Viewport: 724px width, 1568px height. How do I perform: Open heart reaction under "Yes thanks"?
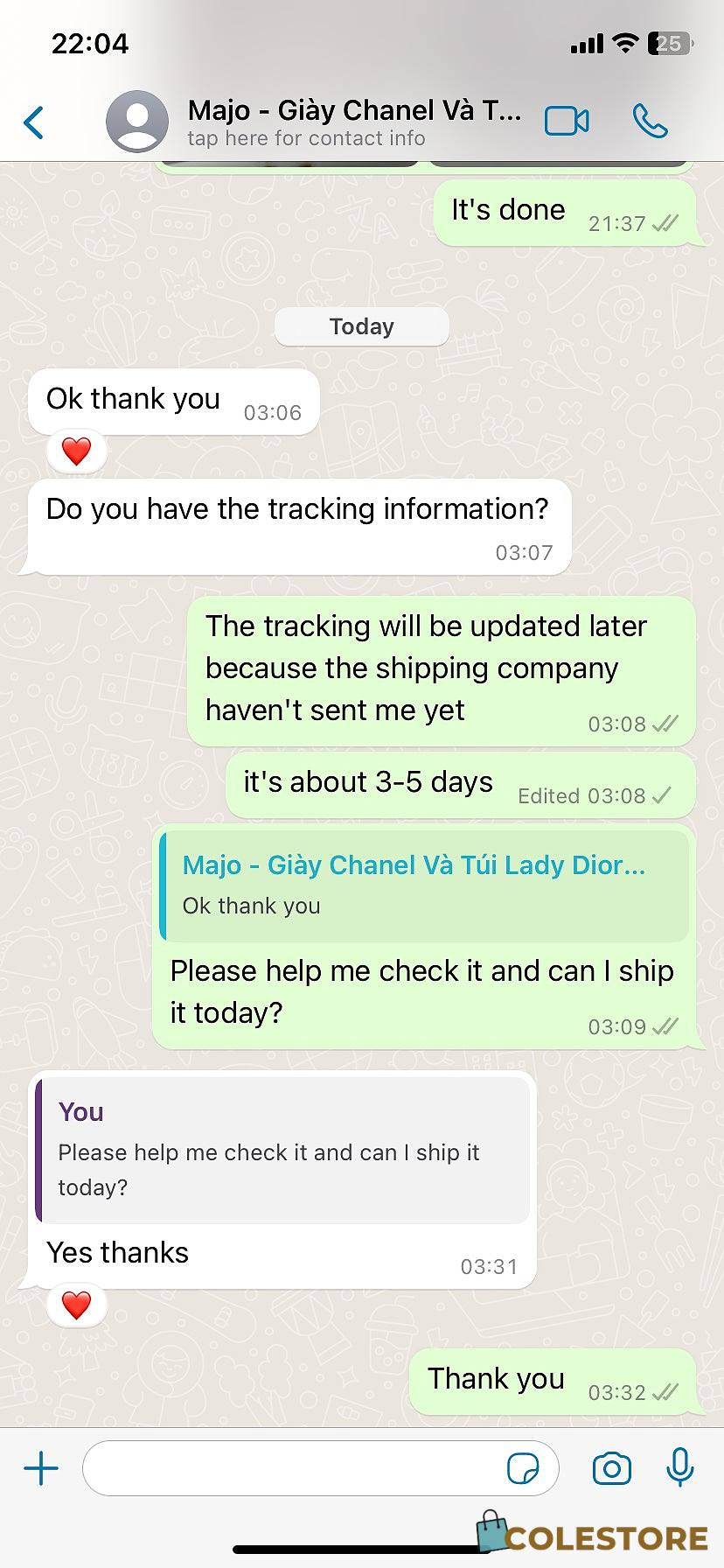click(x=76, y=1305)
